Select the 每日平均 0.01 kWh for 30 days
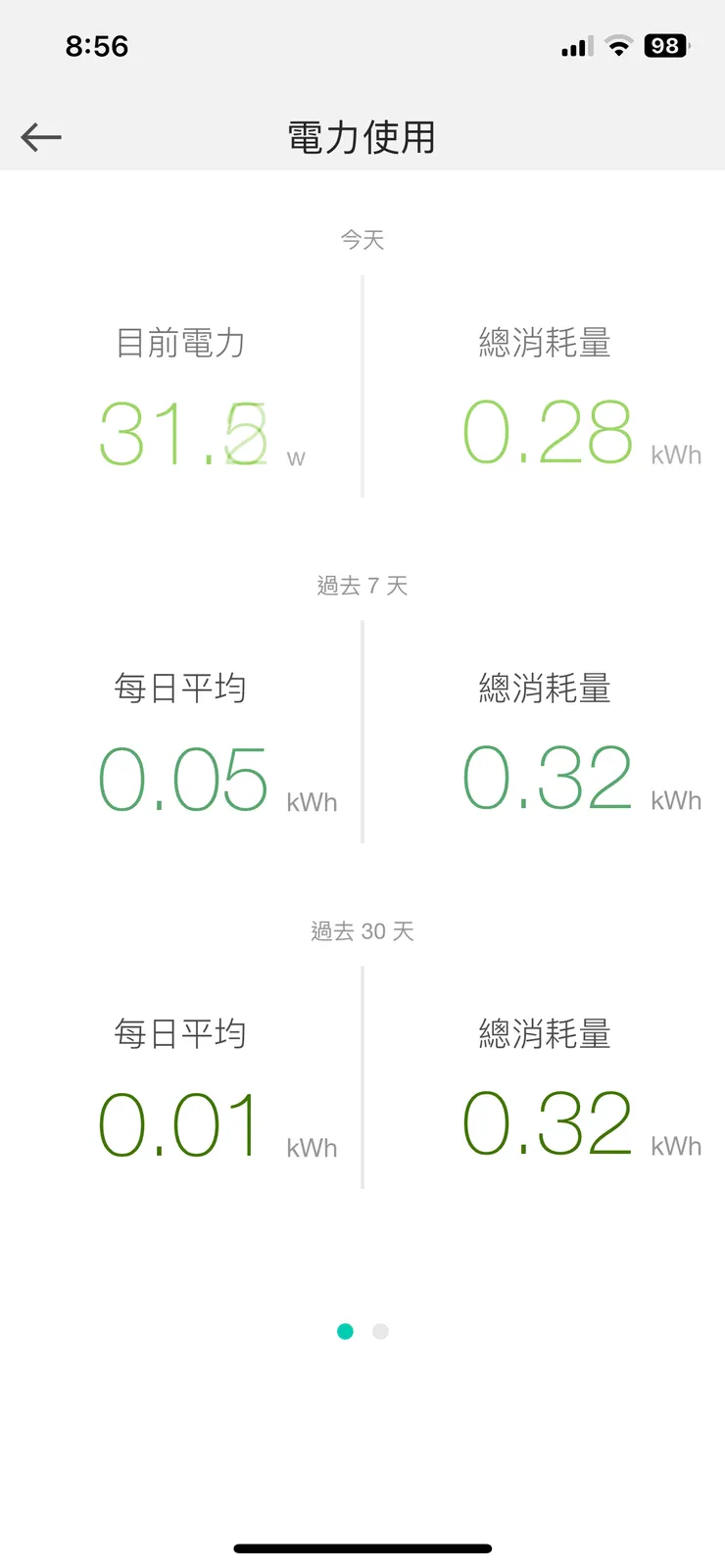Screen dimensions: 725x1568 coord(181,1123)
